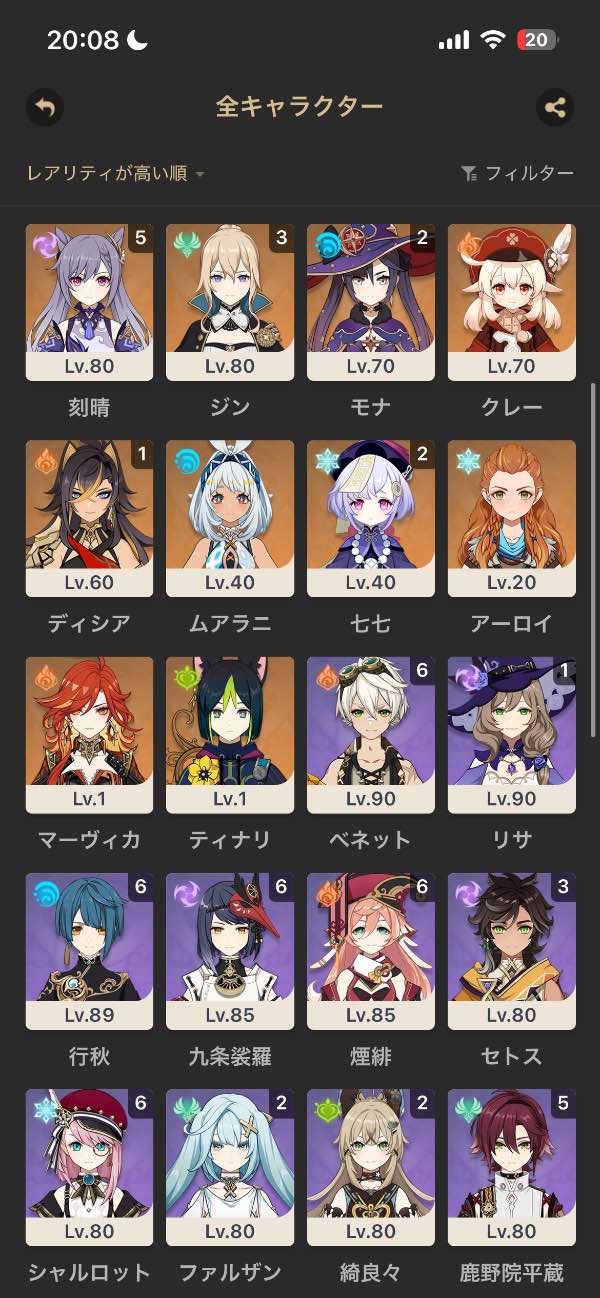Select 行秋 character card

(89, 950)
